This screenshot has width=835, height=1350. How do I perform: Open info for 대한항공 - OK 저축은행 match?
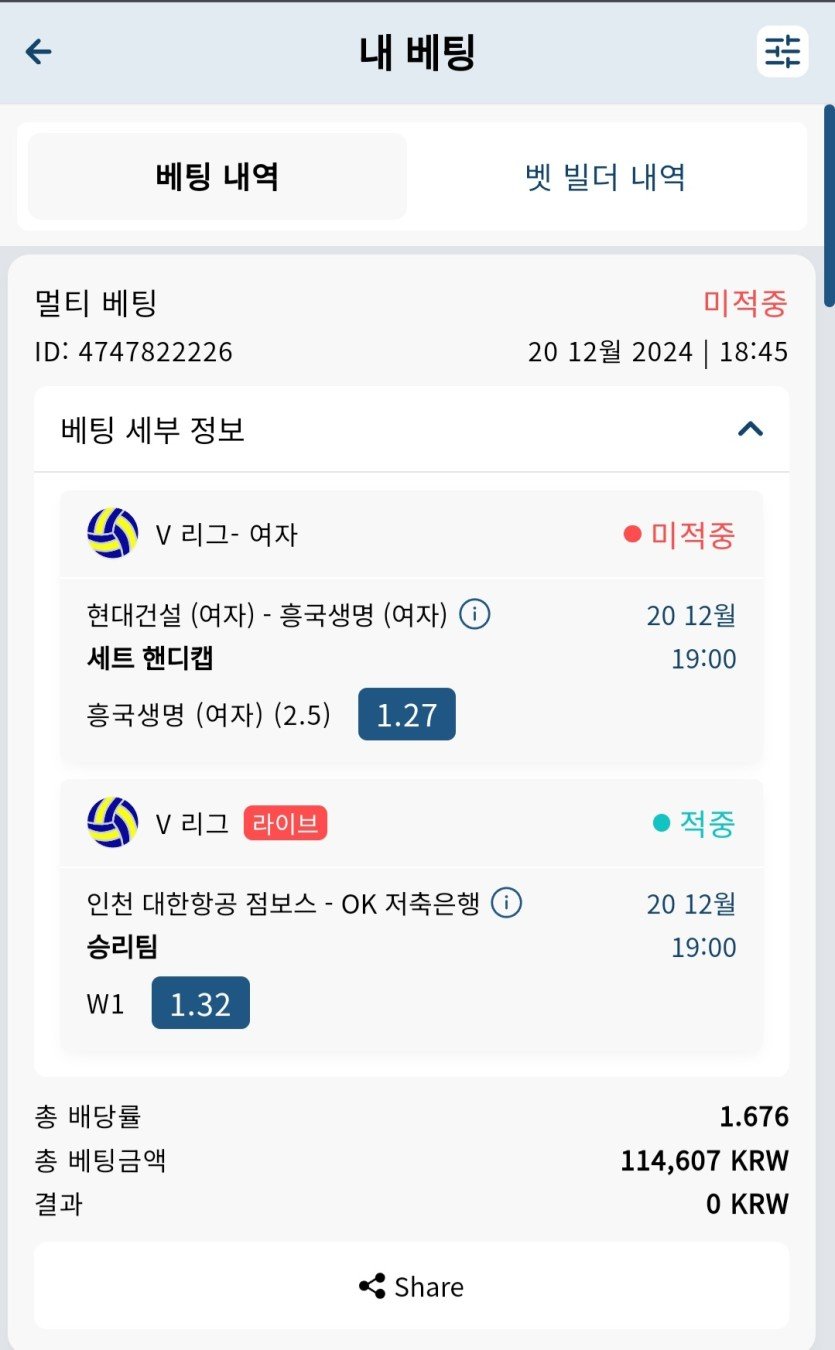coord(507,904)
